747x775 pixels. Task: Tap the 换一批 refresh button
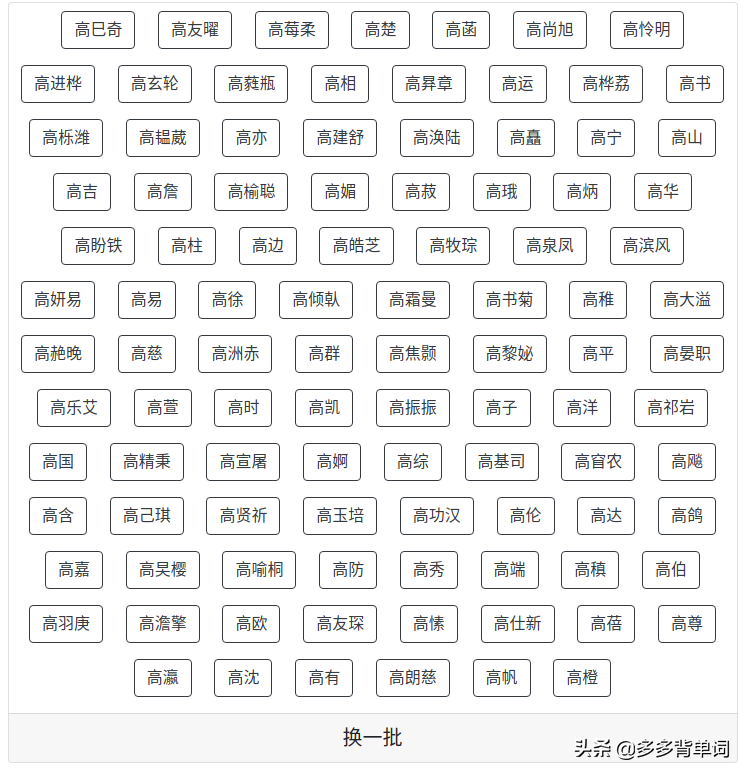pos(372,738)
